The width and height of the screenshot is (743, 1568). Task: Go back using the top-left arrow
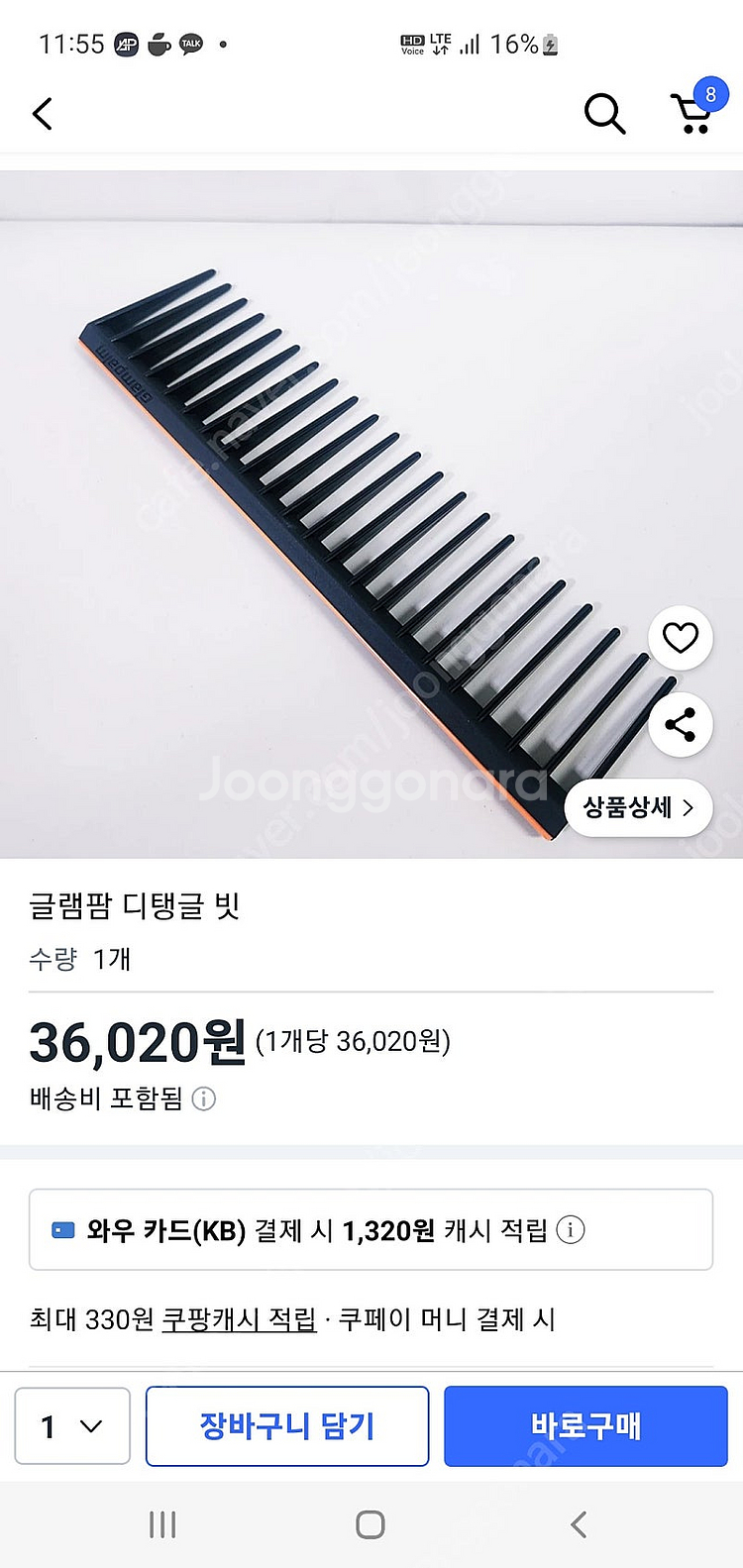(x=43, y=114)
